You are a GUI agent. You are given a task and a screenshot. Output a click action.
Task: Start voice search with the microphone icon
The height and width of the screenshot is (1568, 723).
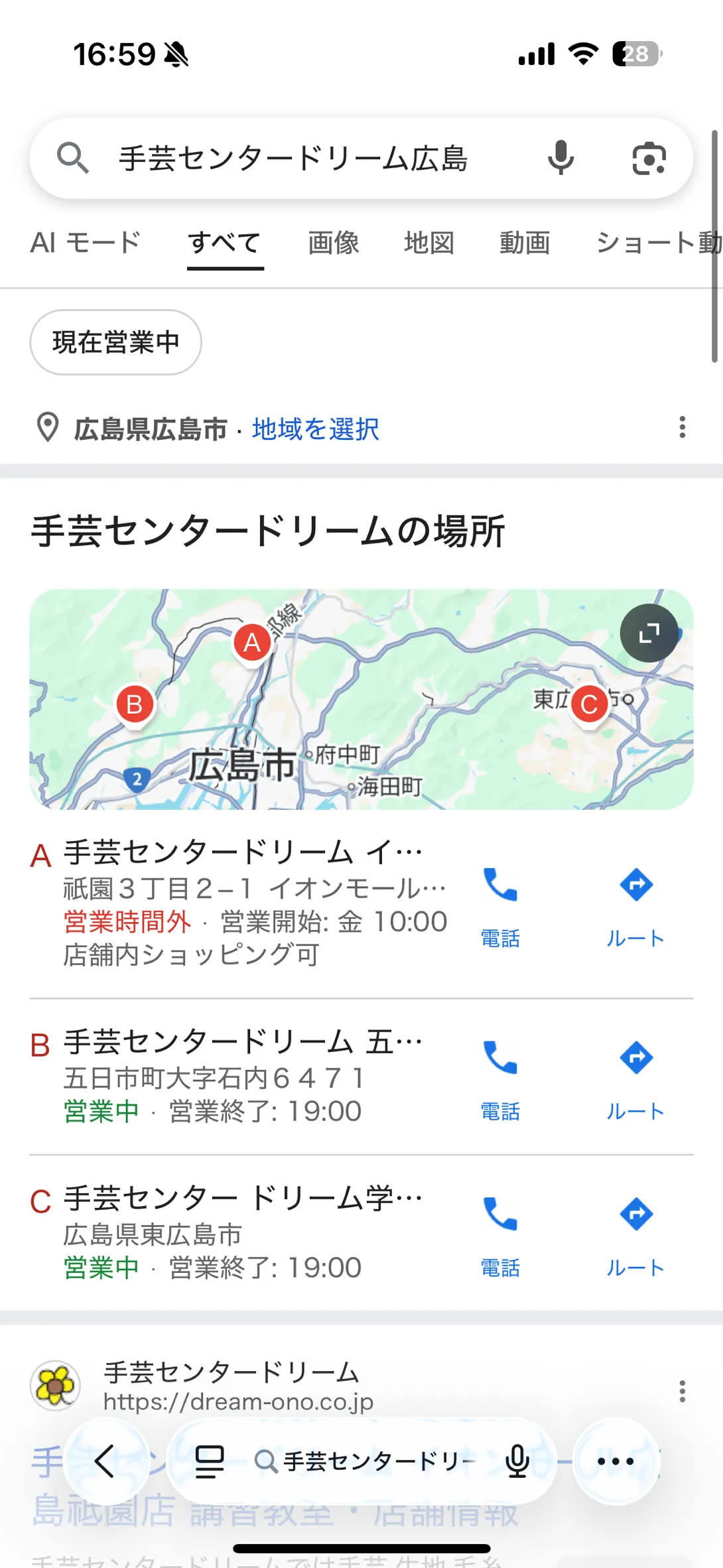560,159
